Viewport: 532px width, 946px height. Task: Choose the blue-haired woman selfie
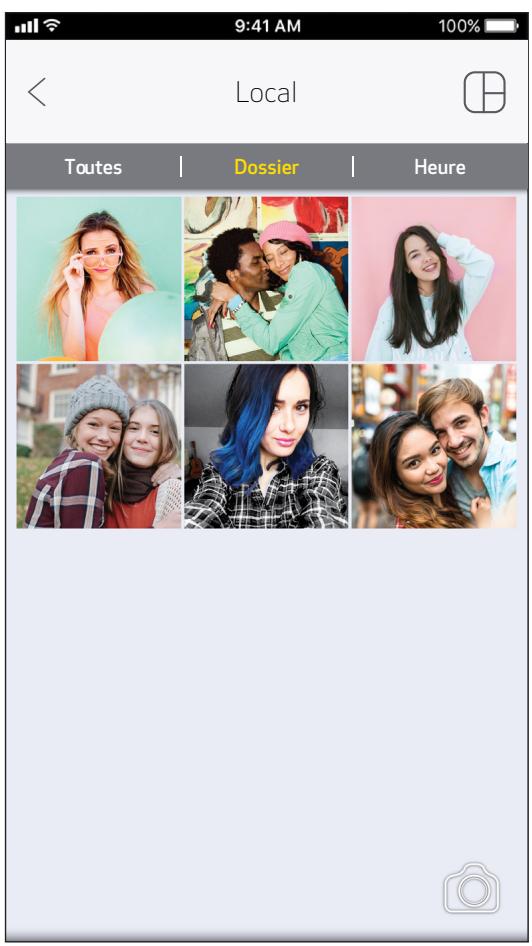coord(266,446)
